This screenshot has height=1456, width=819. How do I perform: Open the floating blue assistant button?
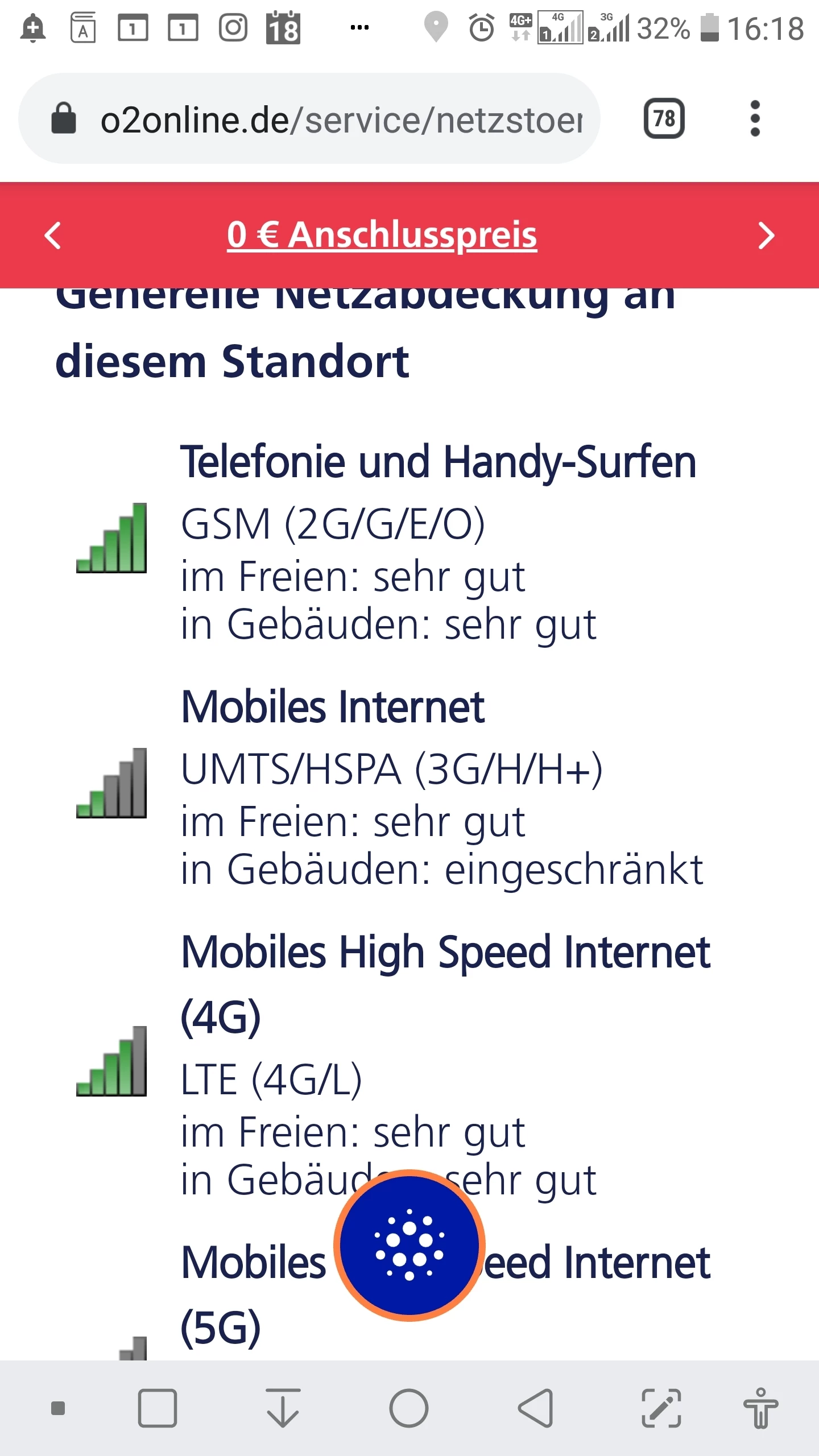coord(409,1245)
